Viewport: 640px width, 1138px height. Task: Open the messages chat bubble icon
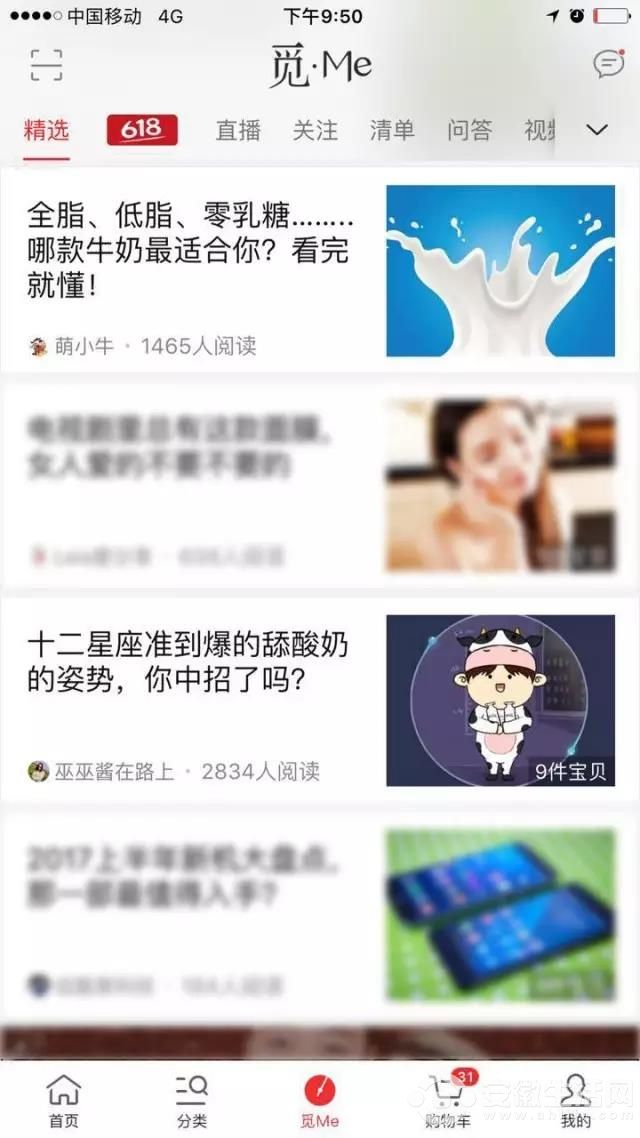(608, 65)
